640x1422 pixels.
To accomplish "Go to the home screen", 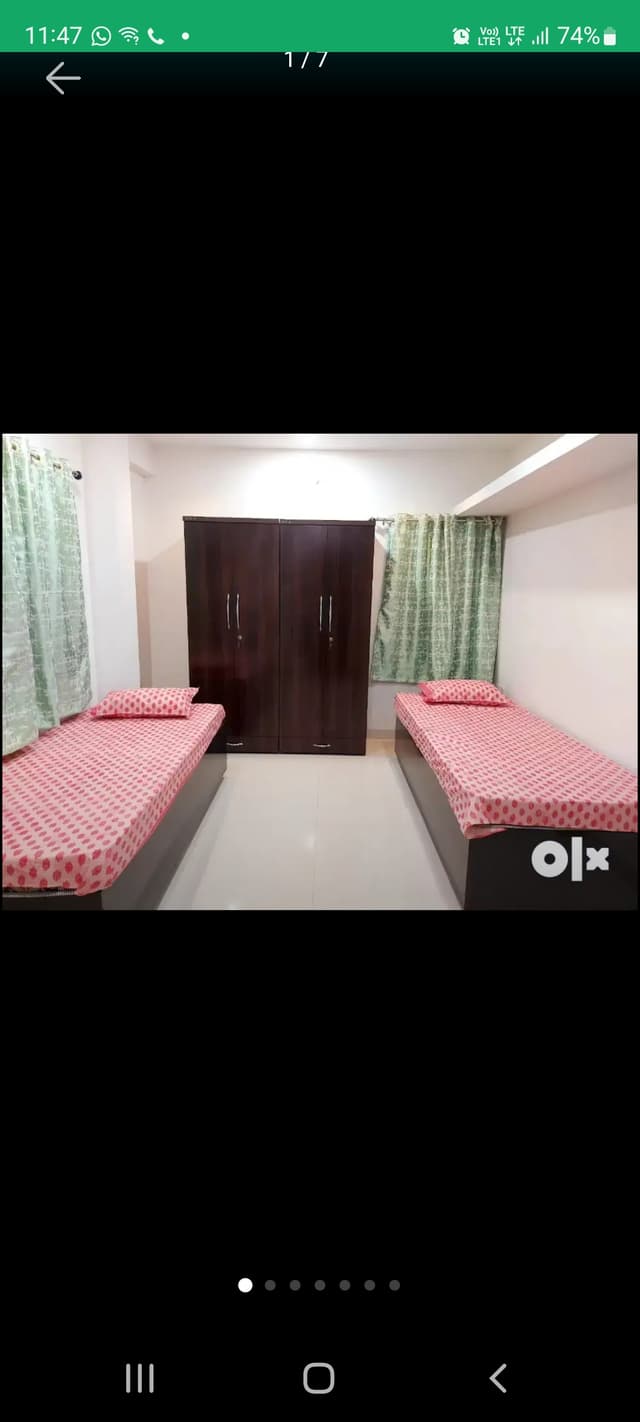I will click(x=319, y=1378).
